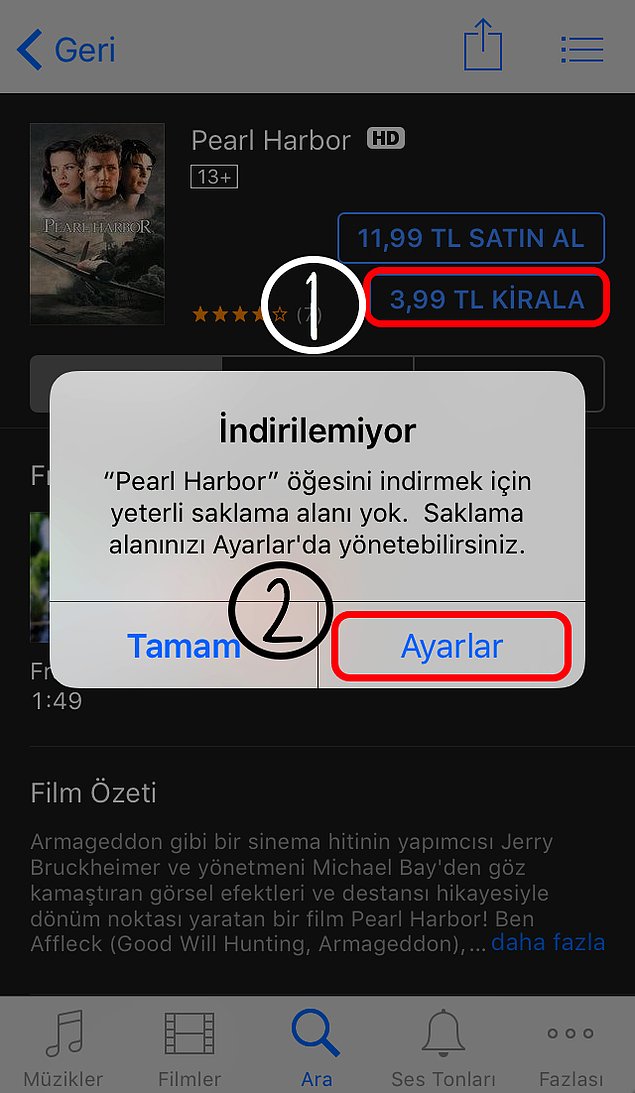
Task: Share this movie page
Action: 483,45
